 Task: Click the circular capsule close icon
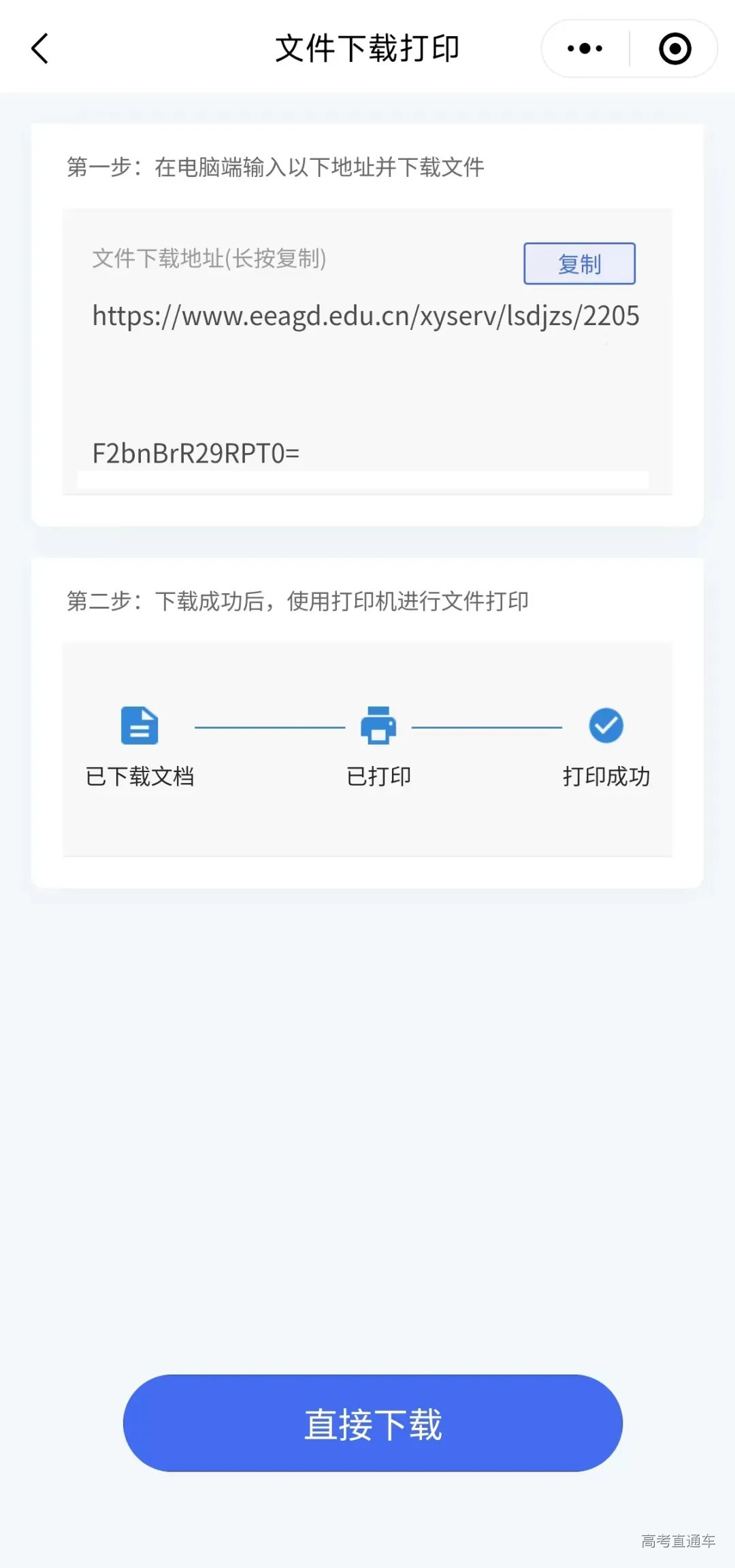click(x=673, y=48)
